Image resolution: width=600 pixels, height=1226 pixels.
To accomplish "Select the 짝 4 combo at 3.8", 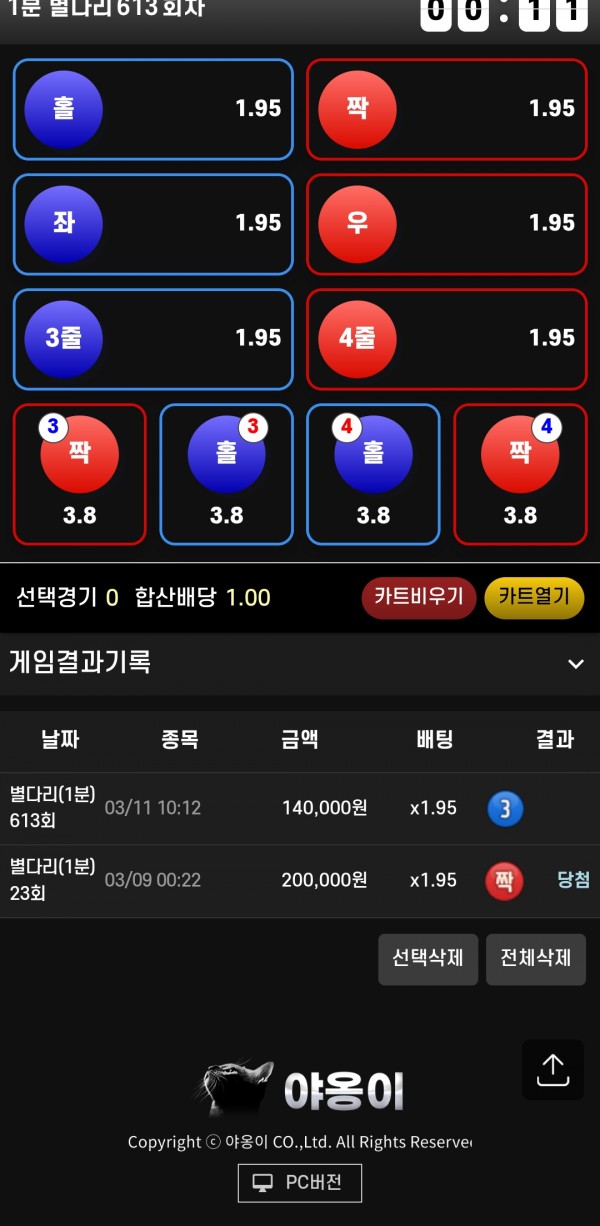I will tap(520, 474).
